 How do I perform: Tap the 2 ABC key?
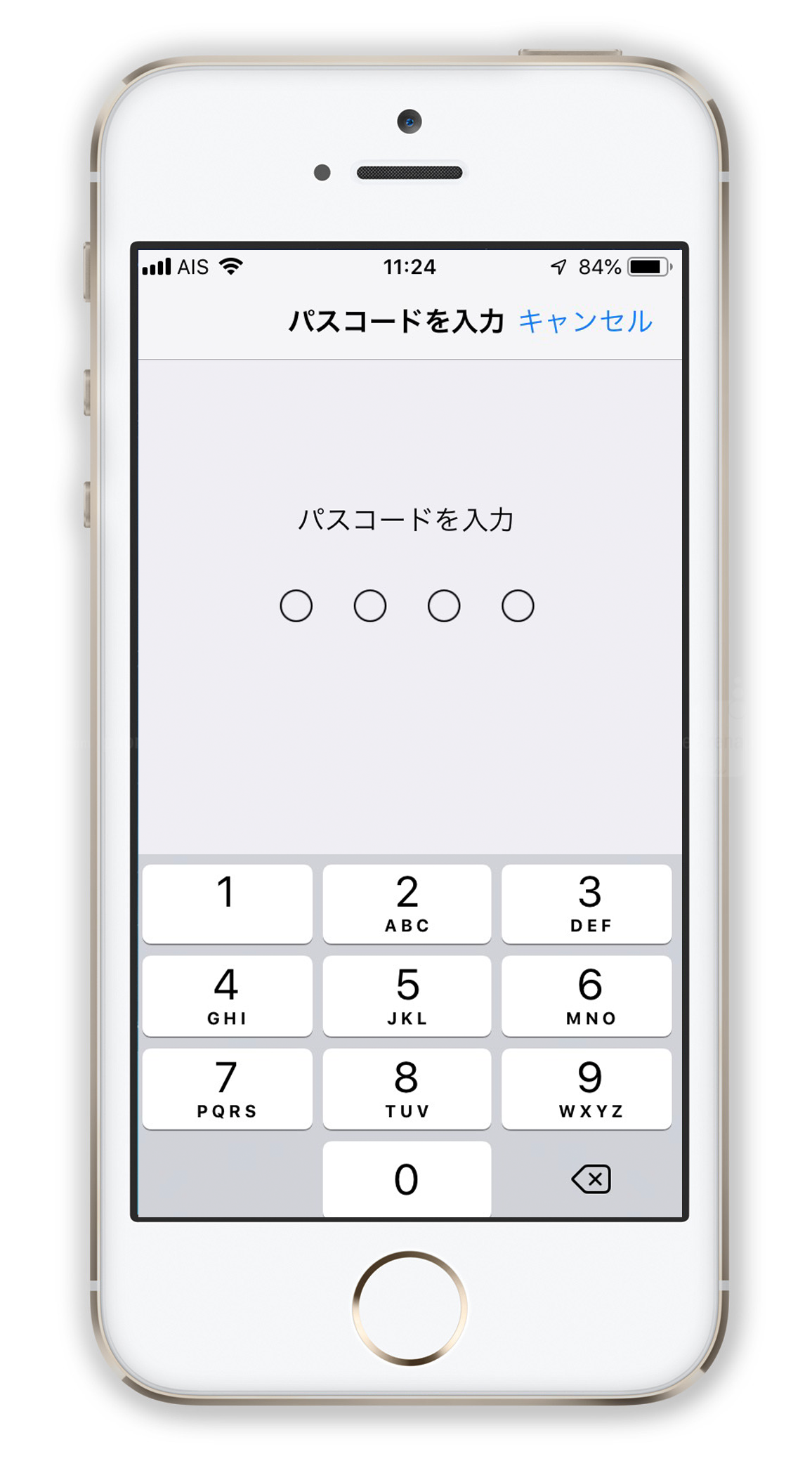pyautogui.click(x=407, y=903)
